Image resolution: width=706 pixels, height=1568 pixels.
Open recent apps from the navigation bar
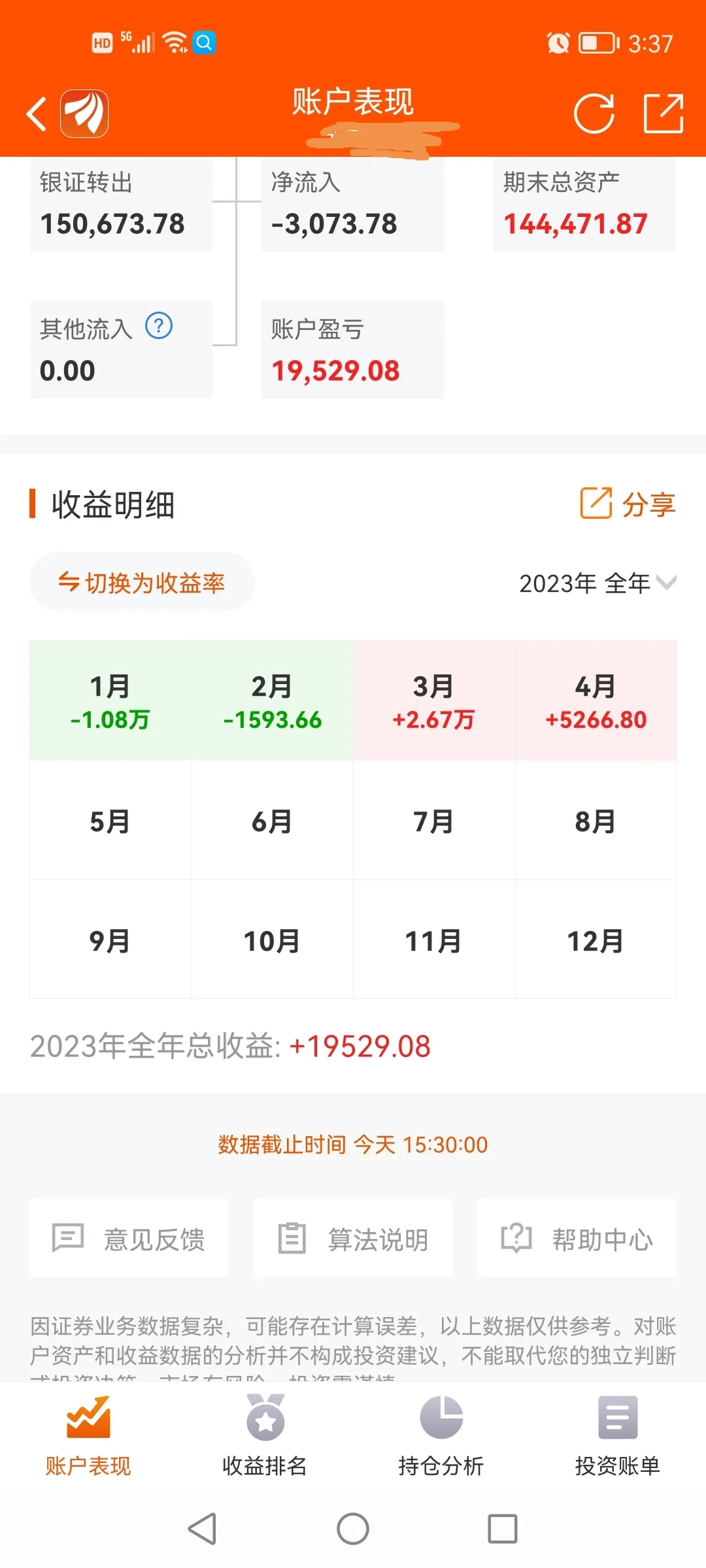[x=502, y=1529]
